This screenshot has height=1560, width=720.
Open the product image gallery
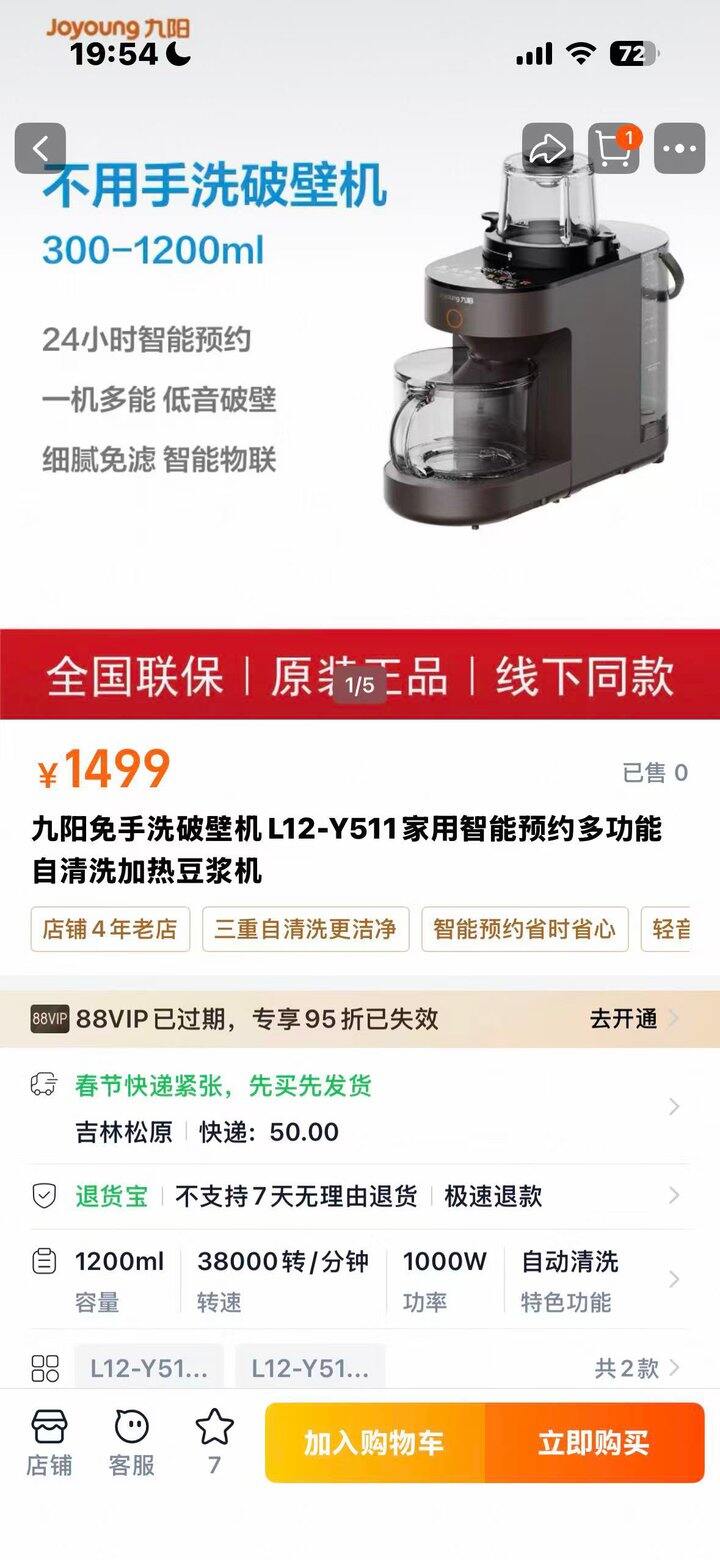(x=360, y=400)
